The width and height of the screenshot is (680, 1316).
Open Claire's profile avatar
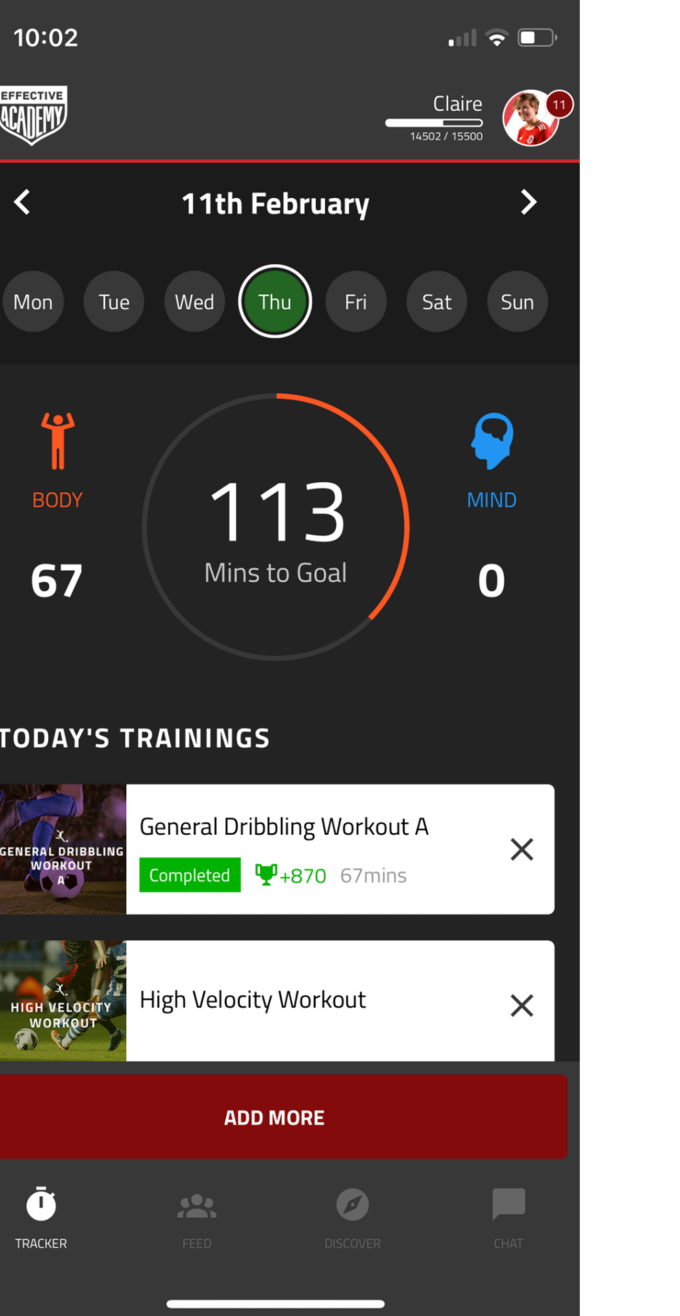click(531, 119)
